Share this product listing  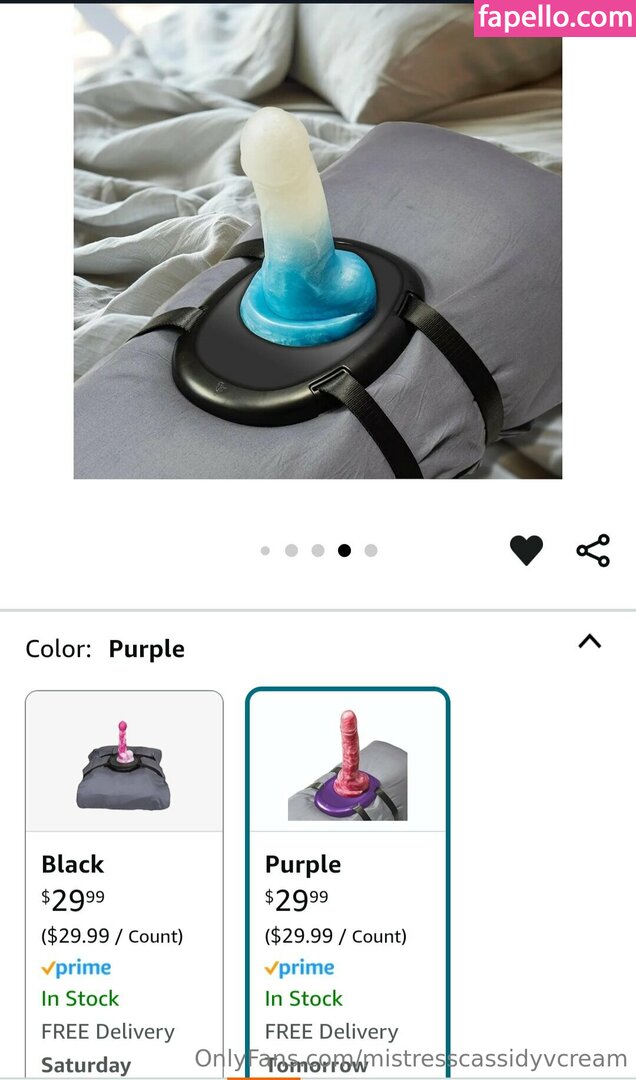593,550
